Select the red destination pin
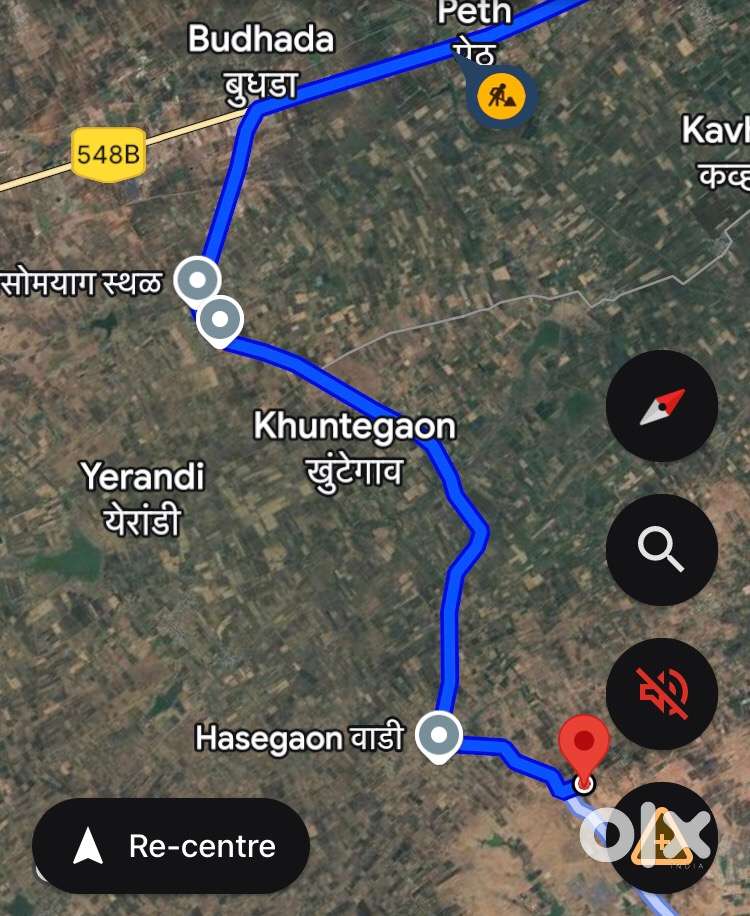The width and height of the screenshot is (750, 916). coord(583,746)
